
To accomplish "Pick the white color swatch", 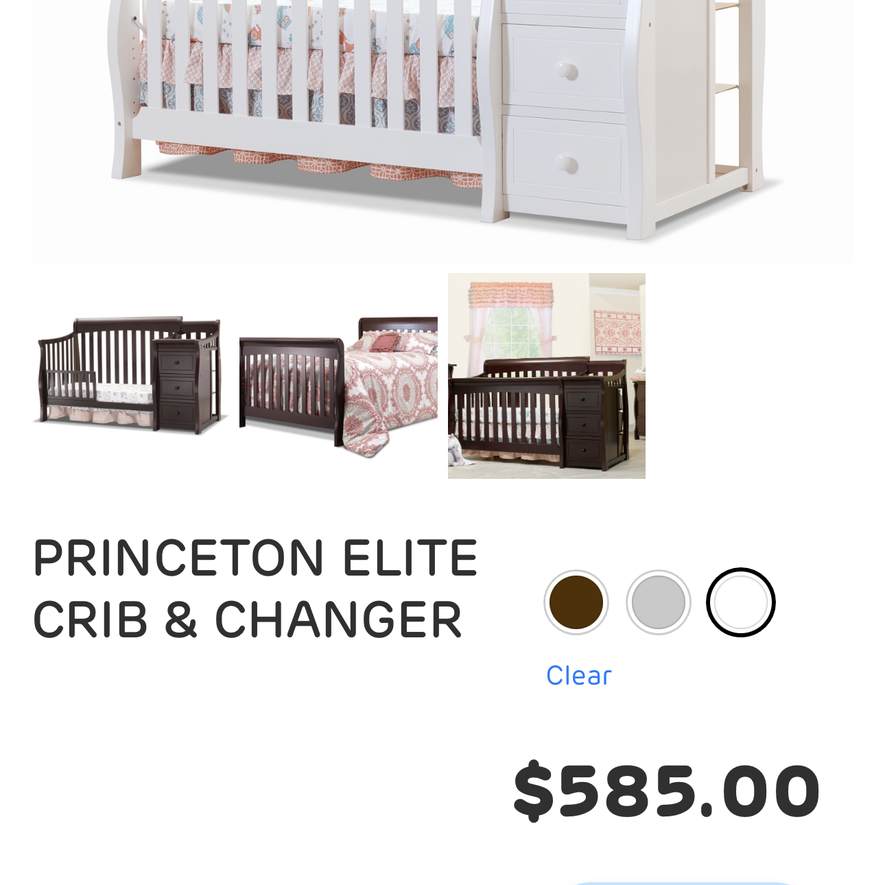I will pyautogui.click(x=740, y=602).
